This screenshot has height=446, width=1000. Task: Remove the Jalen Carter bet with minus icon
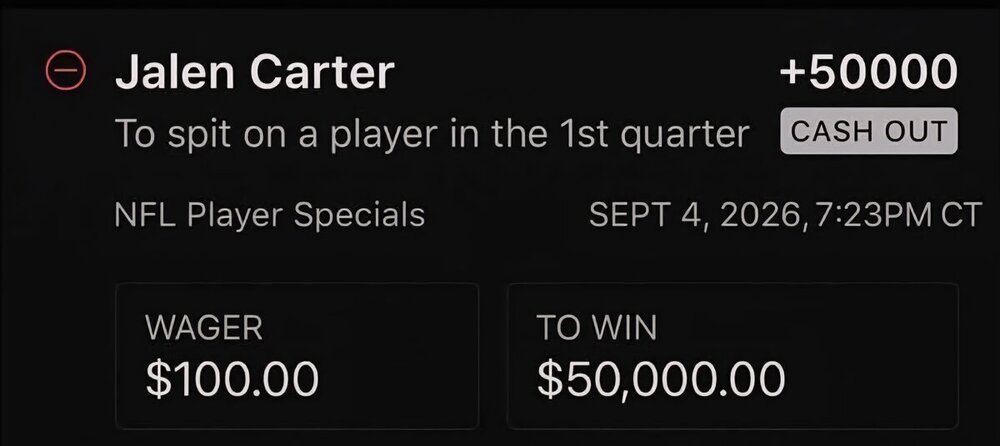[65, 71]
